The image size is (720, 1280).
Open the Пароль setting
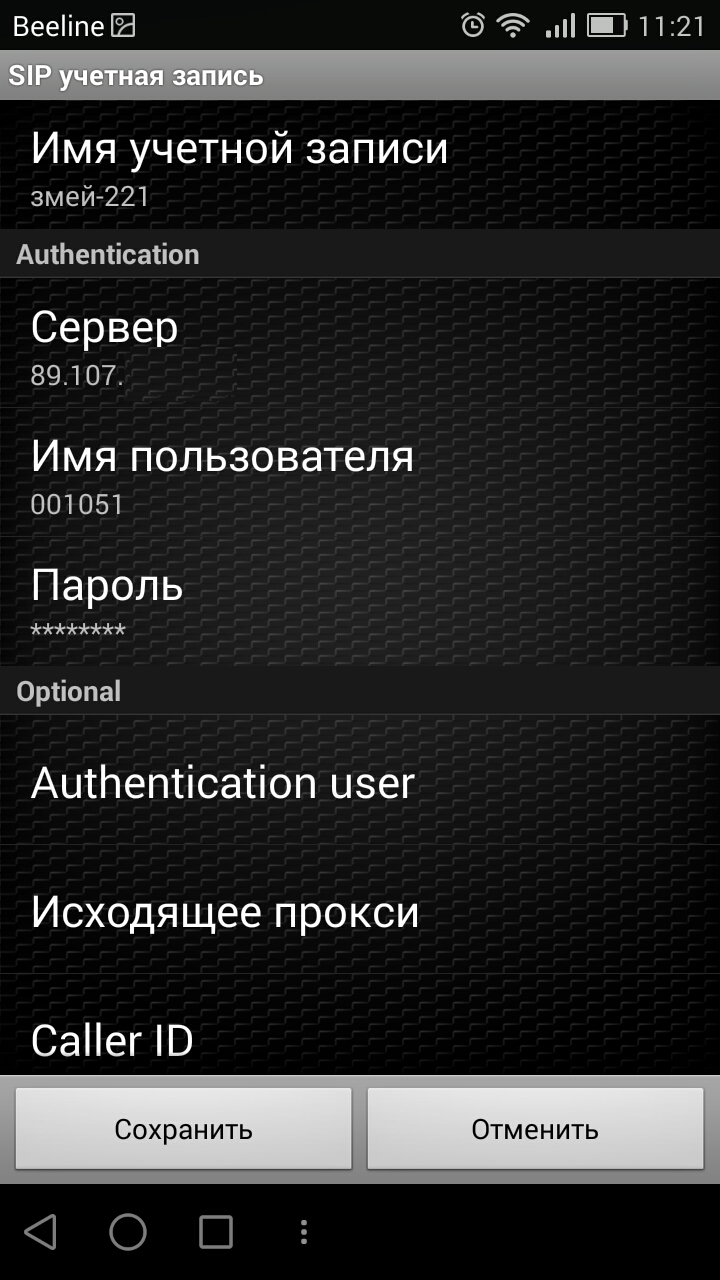click(x=360, y=601)
